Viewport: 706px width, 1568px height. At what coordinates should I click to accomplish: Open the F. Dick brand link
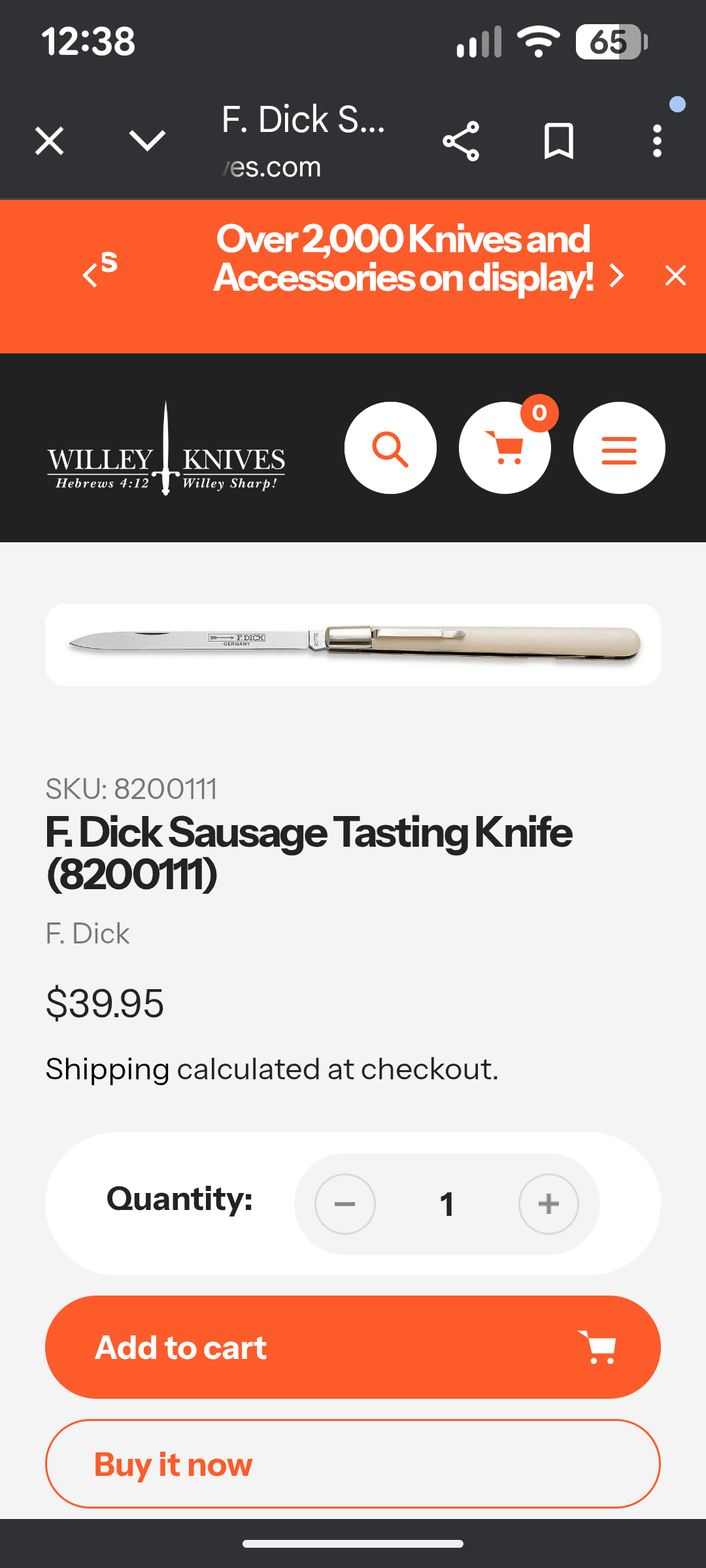coord(88,934)
